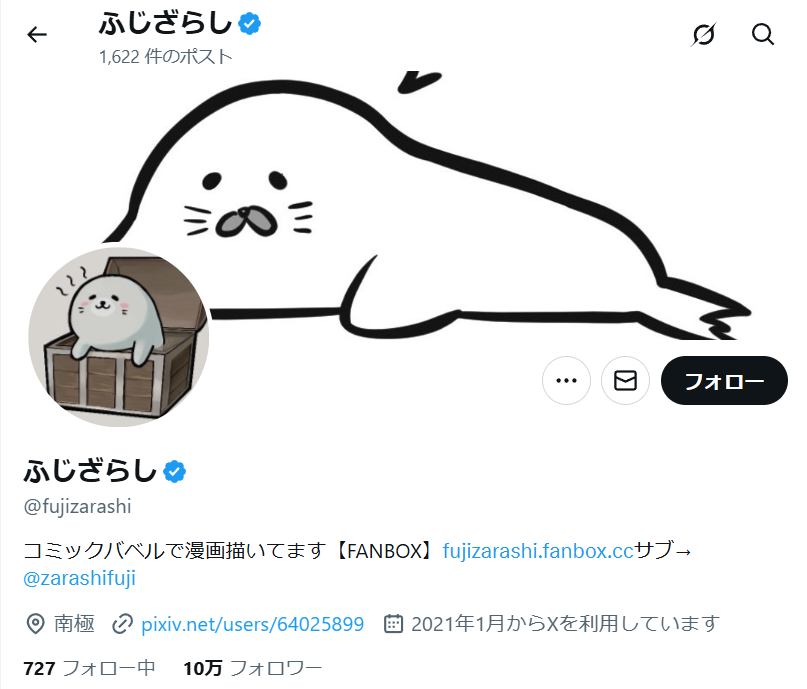View the 10万 フォロワー list
The width and height of the screenshot is (807, 689).
[x=252, y=668]
